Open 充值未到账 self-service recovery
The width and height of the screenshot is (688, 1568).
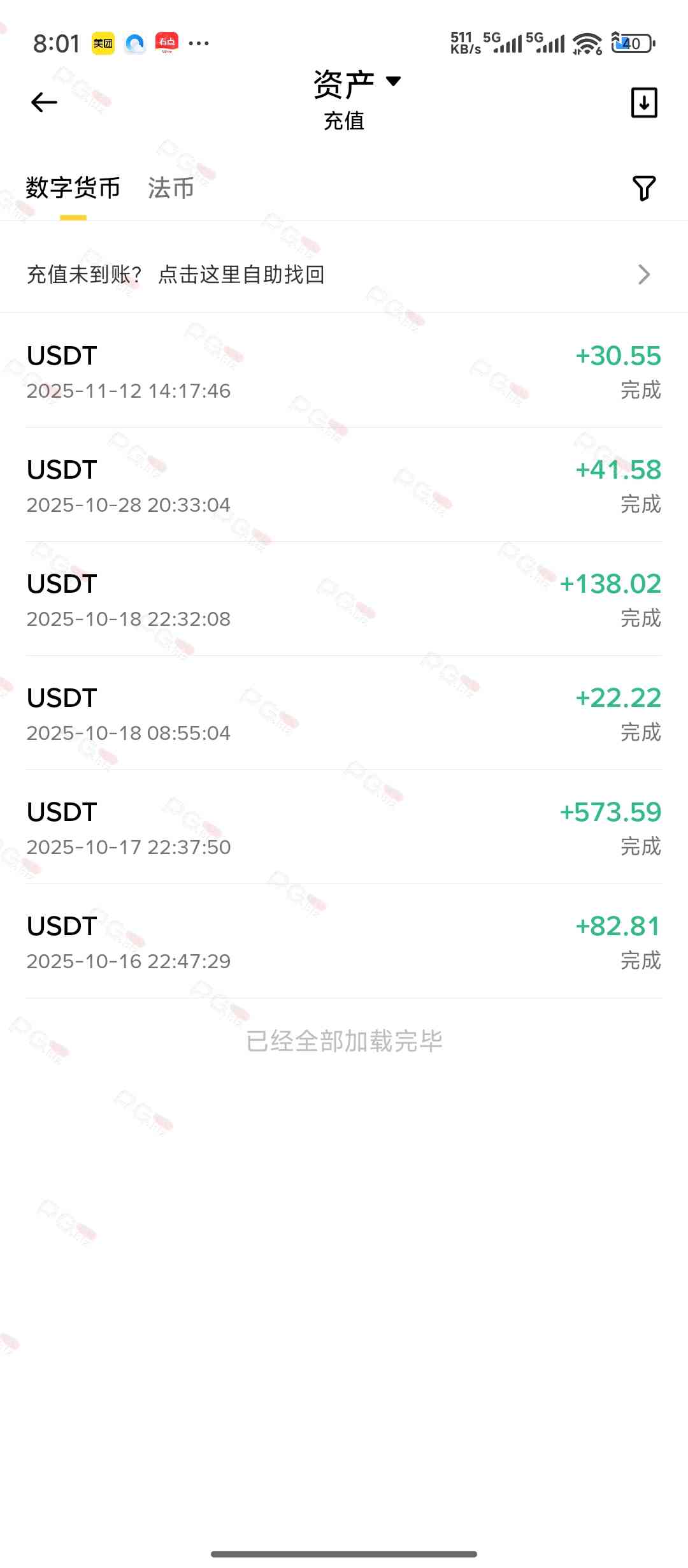coord(344,275)
